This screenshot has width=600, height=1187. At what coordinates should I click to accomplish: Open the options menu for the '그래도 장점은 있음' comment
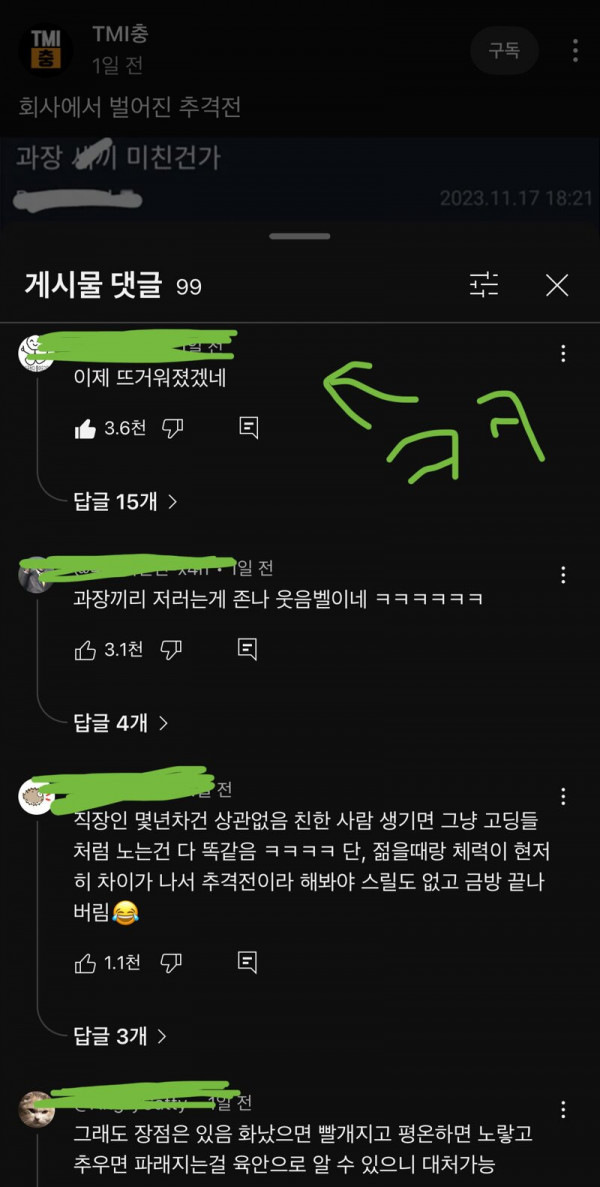point(564,1109)
